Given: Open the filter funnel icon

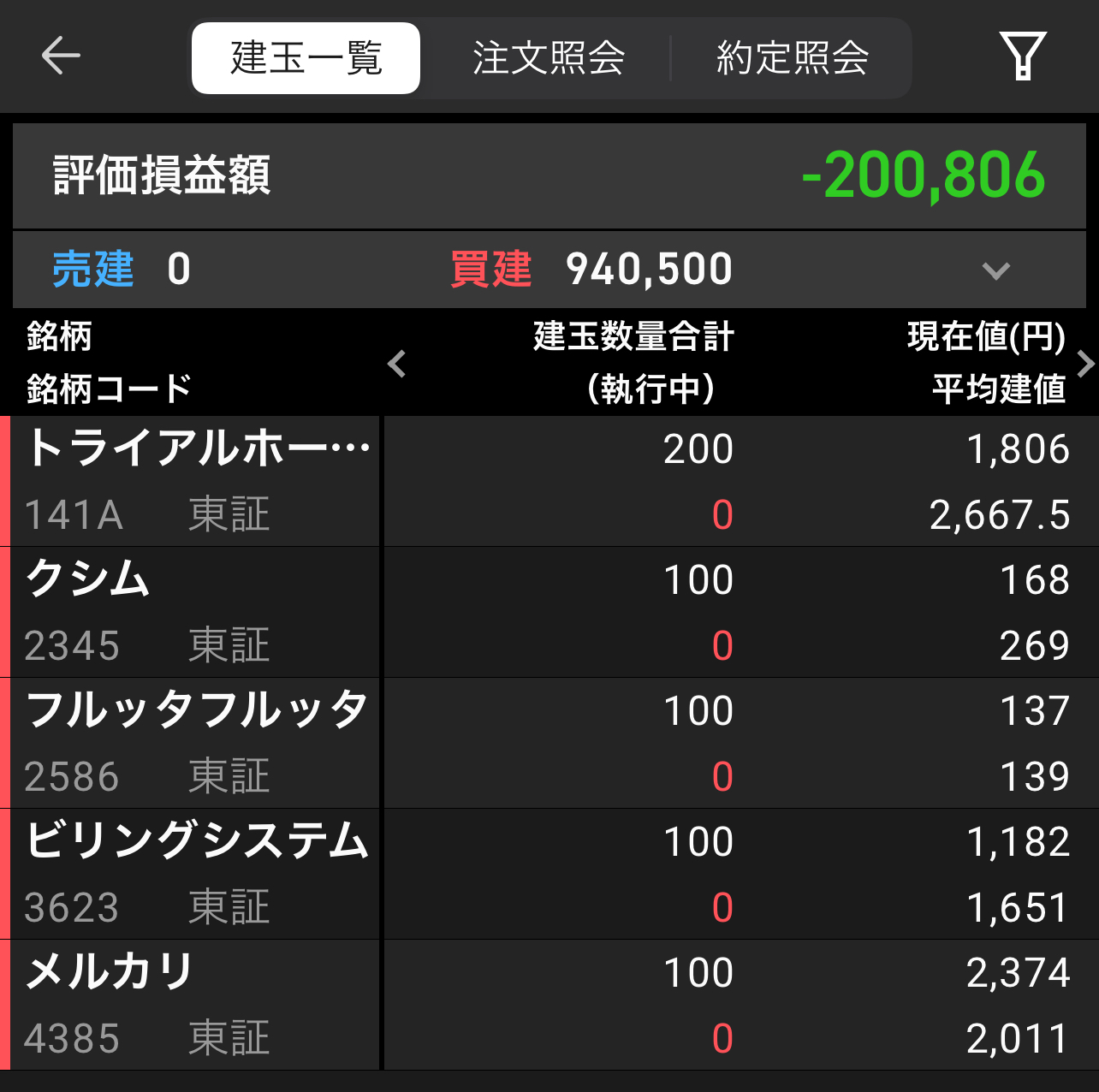Looking at the screenshot, I should coord(1022,56).
